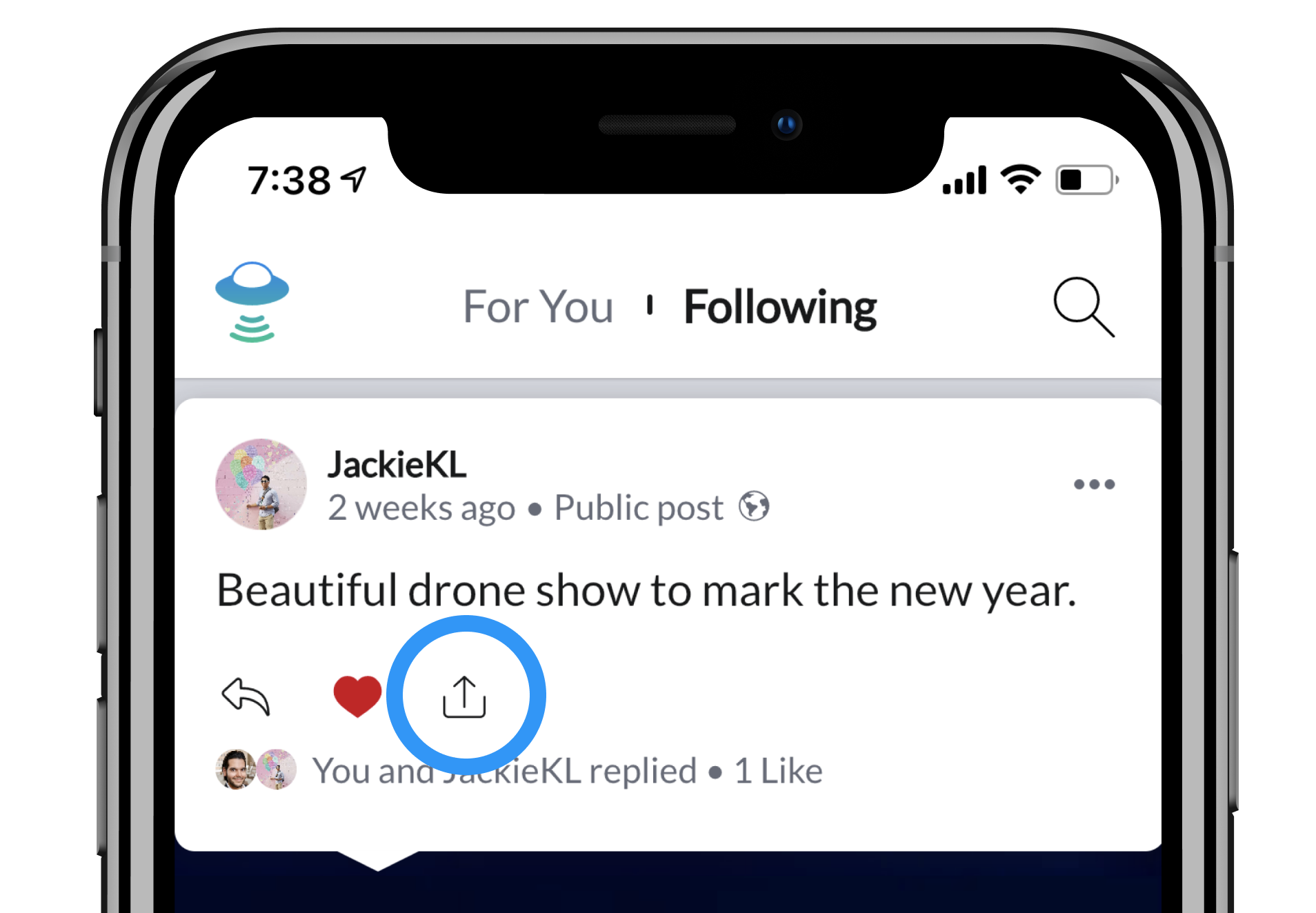The width and height of the screenshot is (1316, 913).
Task: Unlike JackieKL's post with the heart
Action: click(x=357, y=695)
